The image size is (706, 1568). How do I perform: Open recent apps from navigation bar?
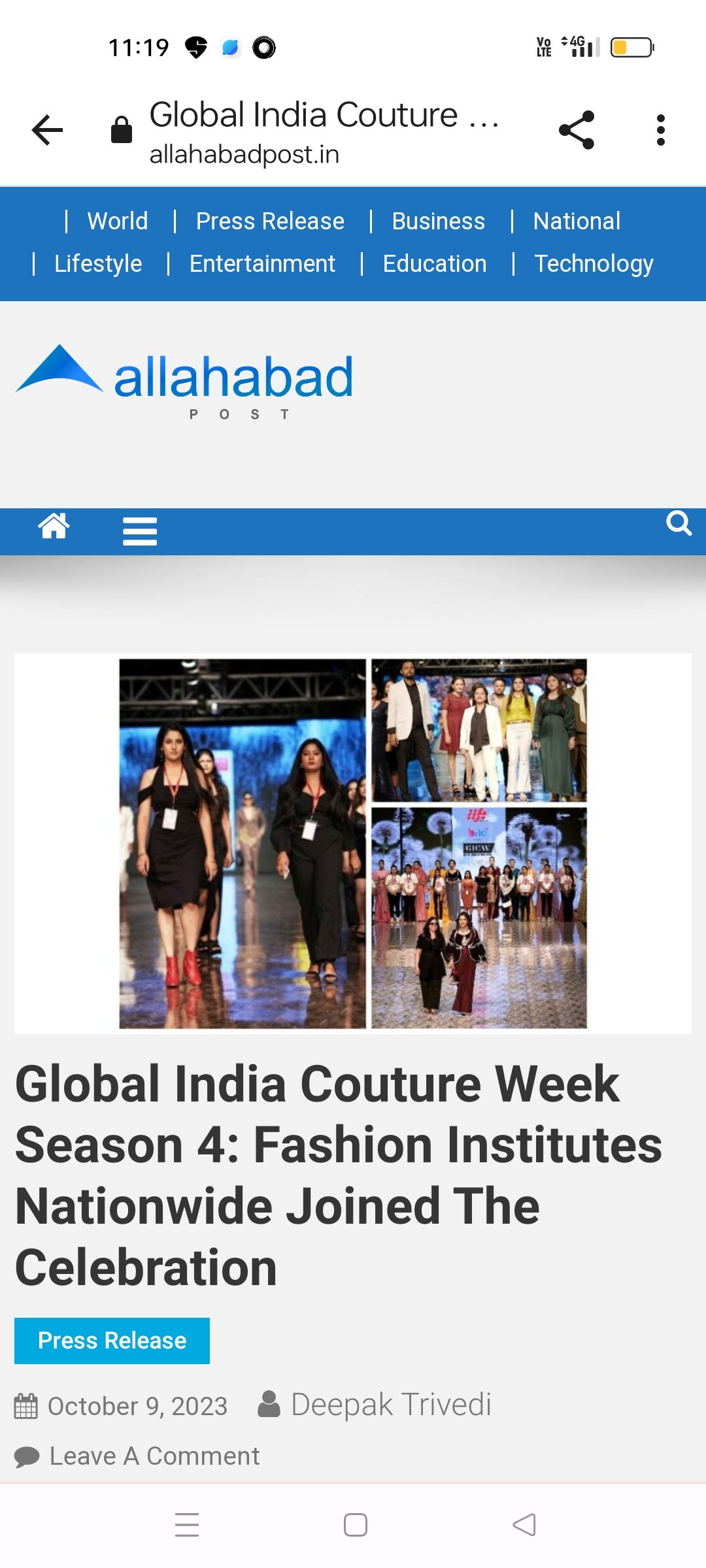[x=187, y=1525]
